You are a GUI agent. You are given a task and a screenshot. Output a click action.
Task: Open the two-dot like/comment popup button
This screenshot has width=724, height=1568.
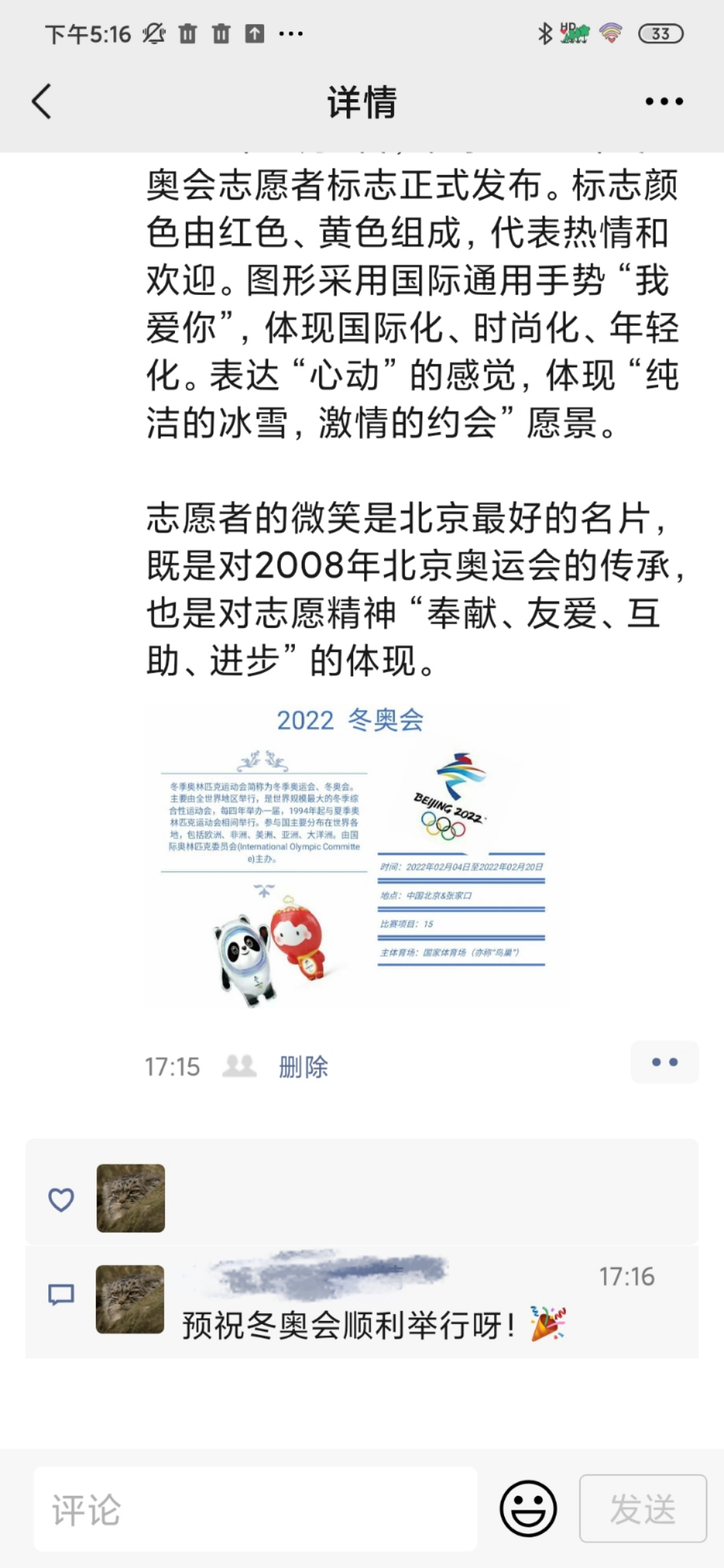pos(664,1062)
